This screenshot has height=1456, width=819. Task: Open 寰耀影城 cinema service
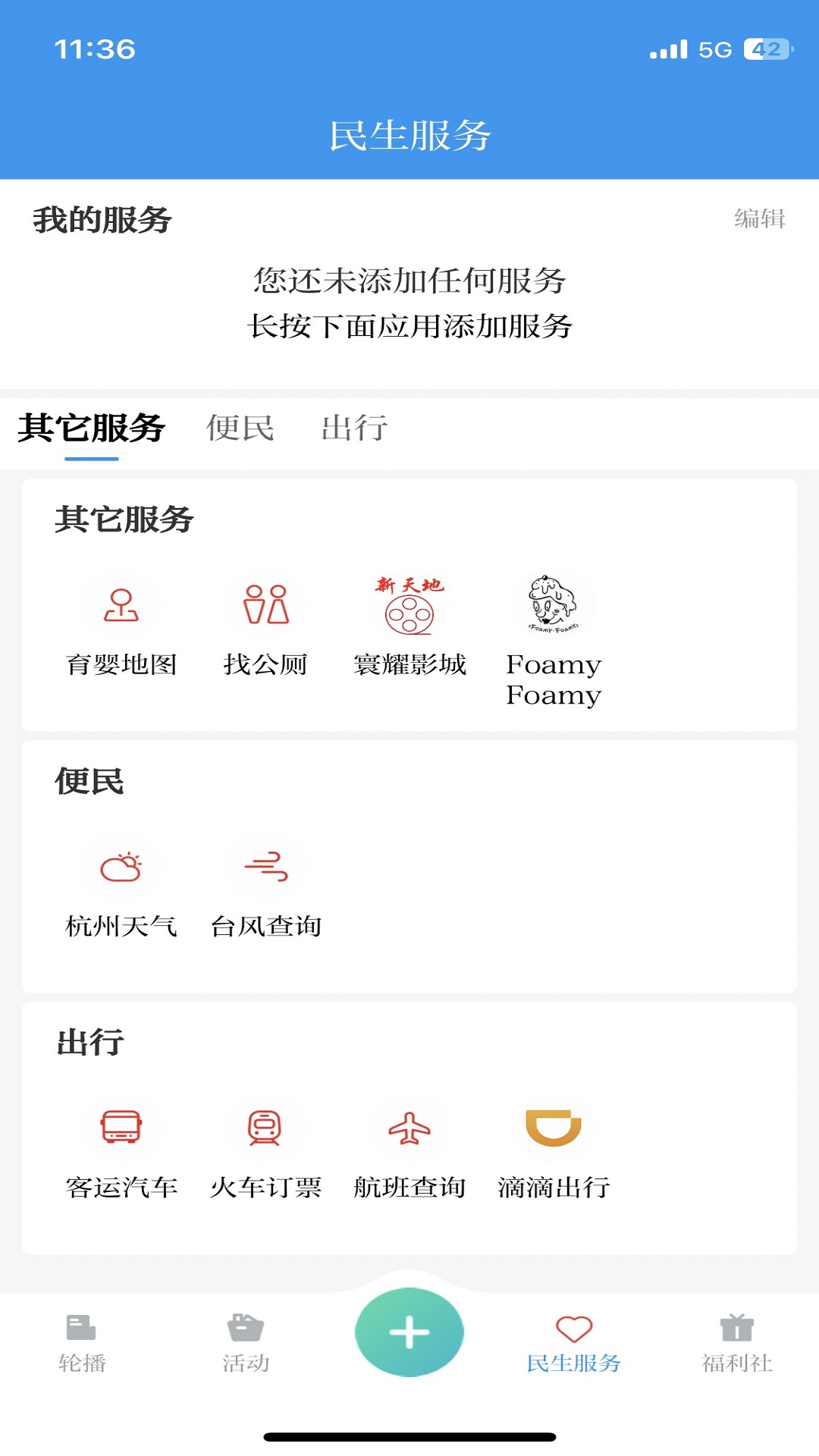point(409,605)
